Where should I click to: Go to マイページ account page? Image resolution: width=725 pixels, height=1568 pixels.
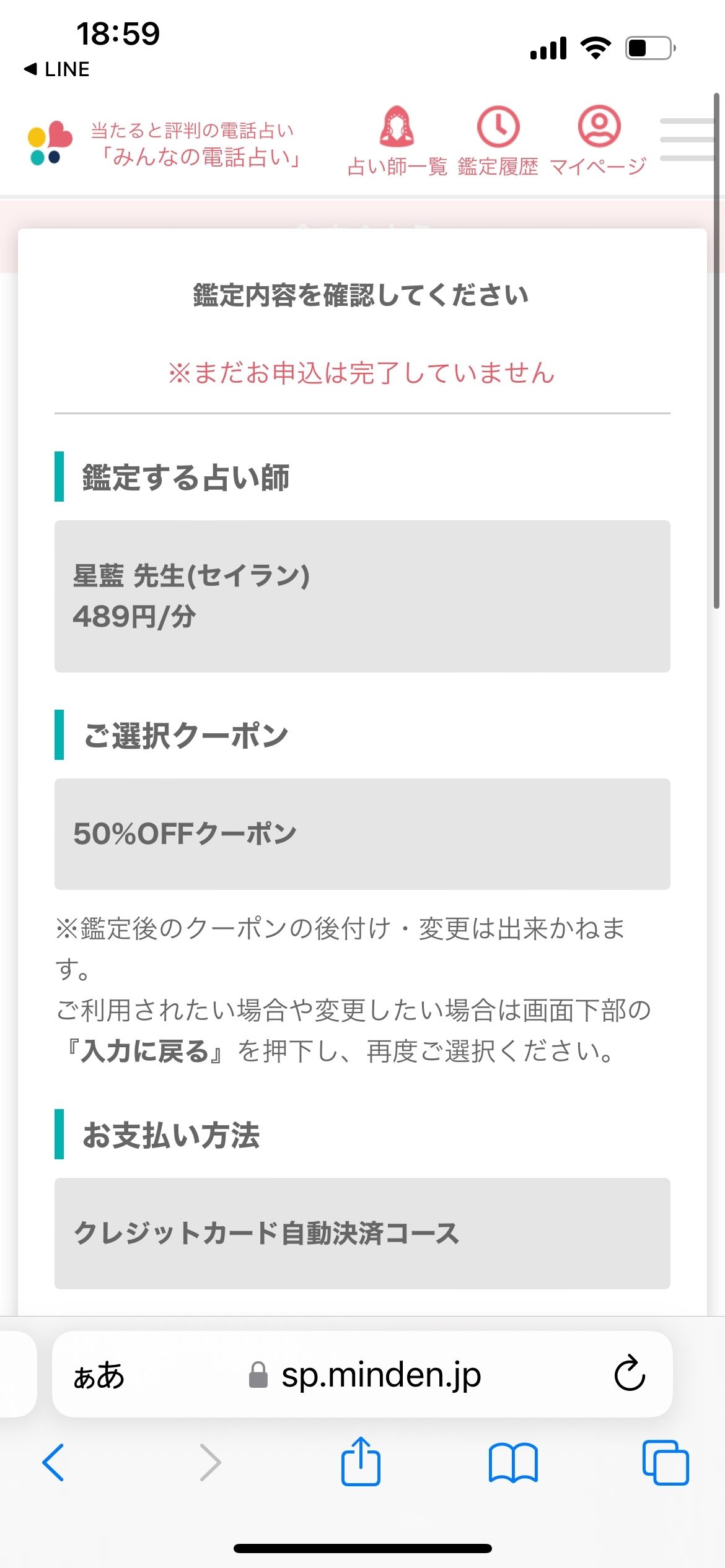tap(598, 141)
